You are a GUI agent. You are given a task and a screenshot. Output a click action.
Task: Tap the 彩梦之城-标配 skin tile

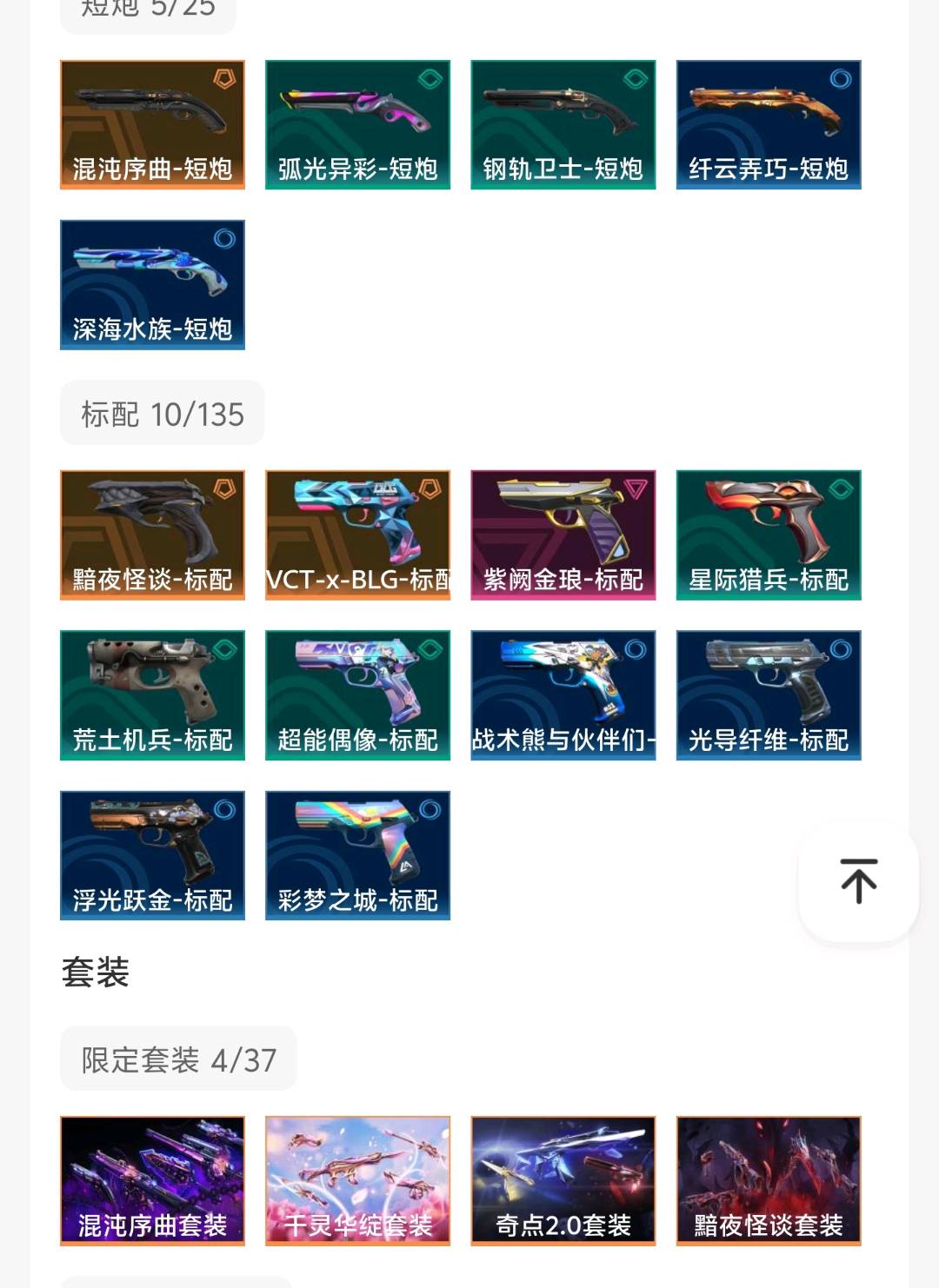(357, 854)
